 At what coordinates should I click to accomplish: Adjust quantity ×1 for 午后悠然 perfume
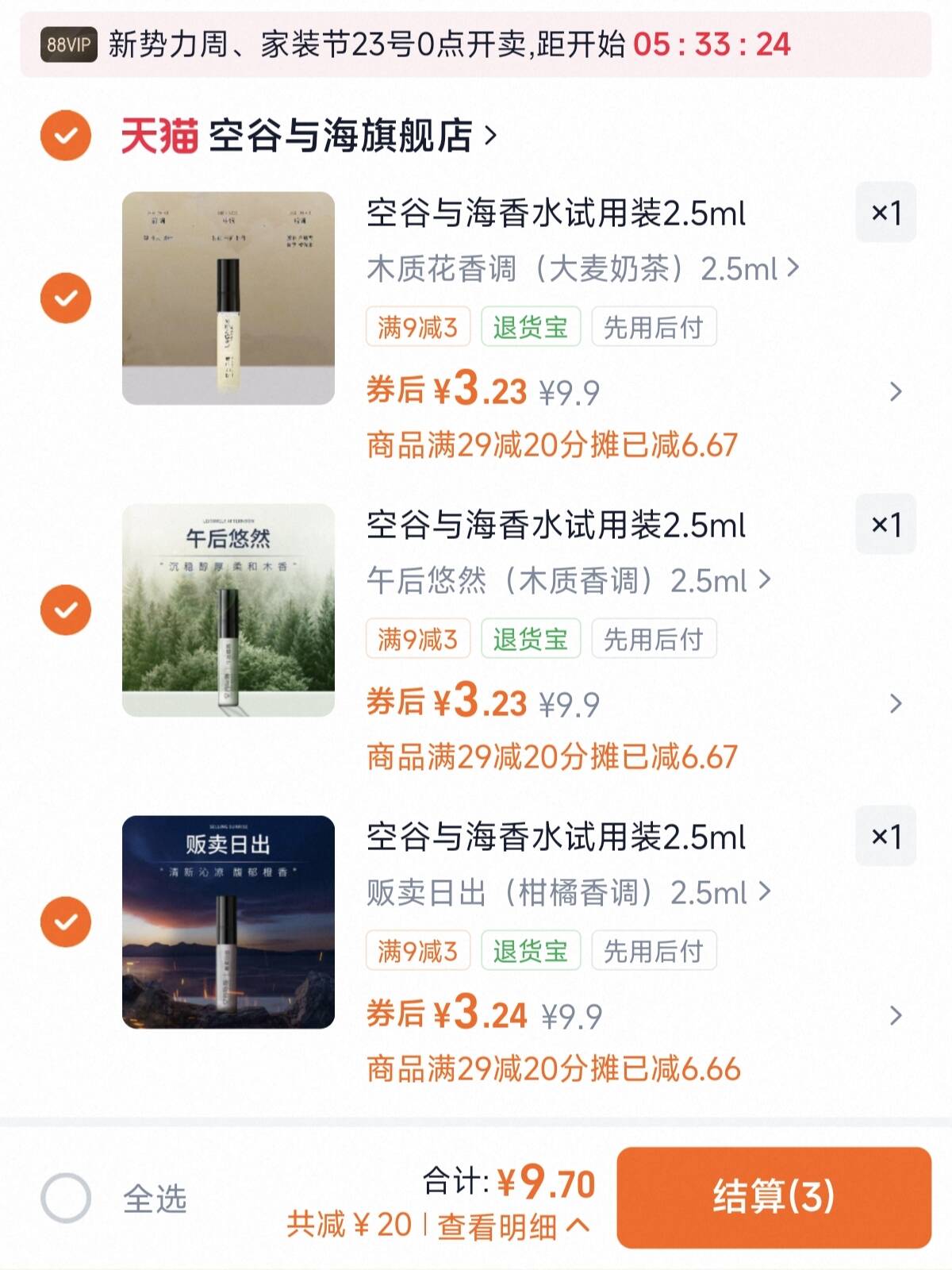tap(885, 525)
